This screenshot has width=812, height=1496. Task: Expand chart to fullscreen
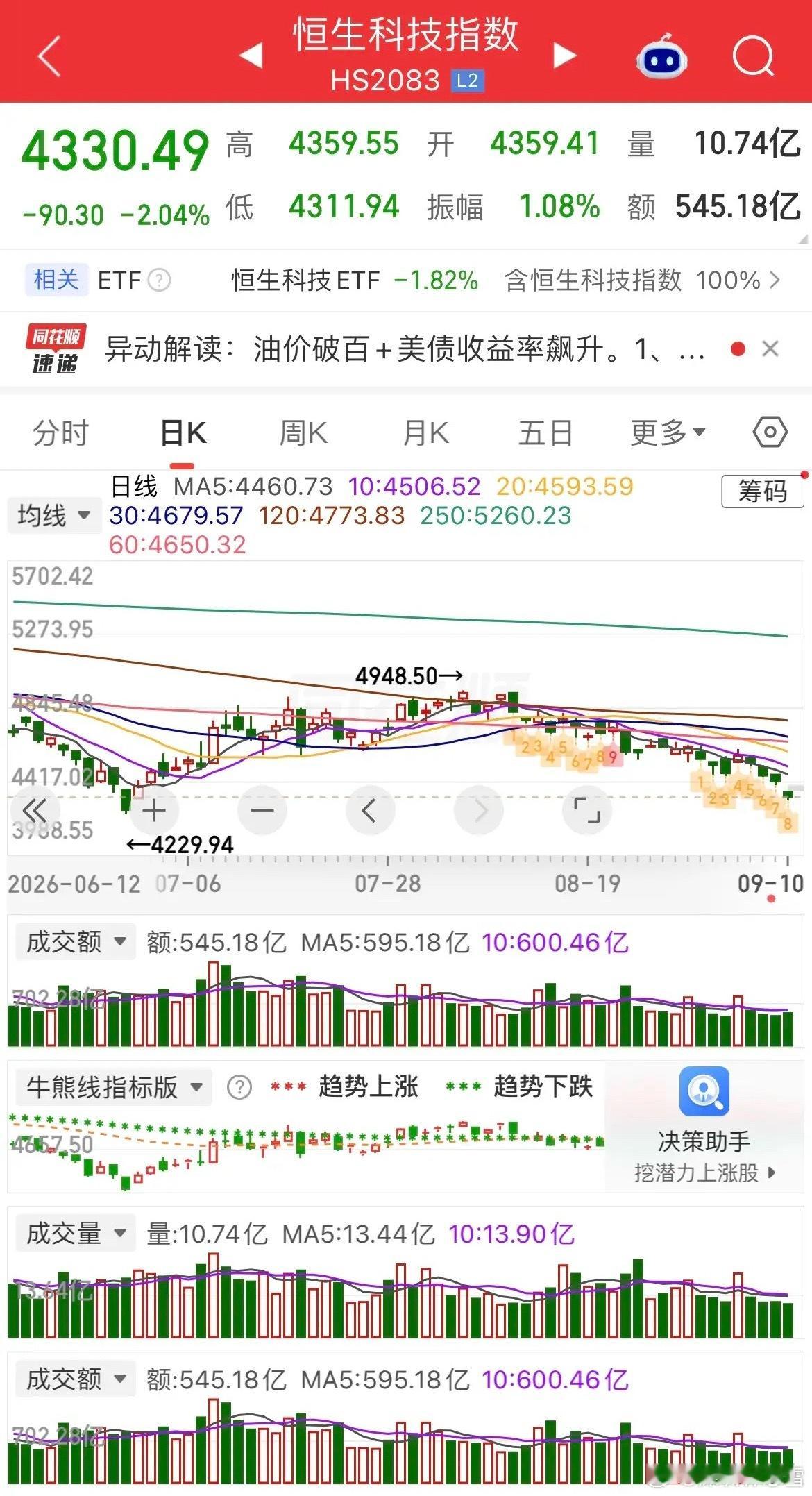click(x=586, y=810)
